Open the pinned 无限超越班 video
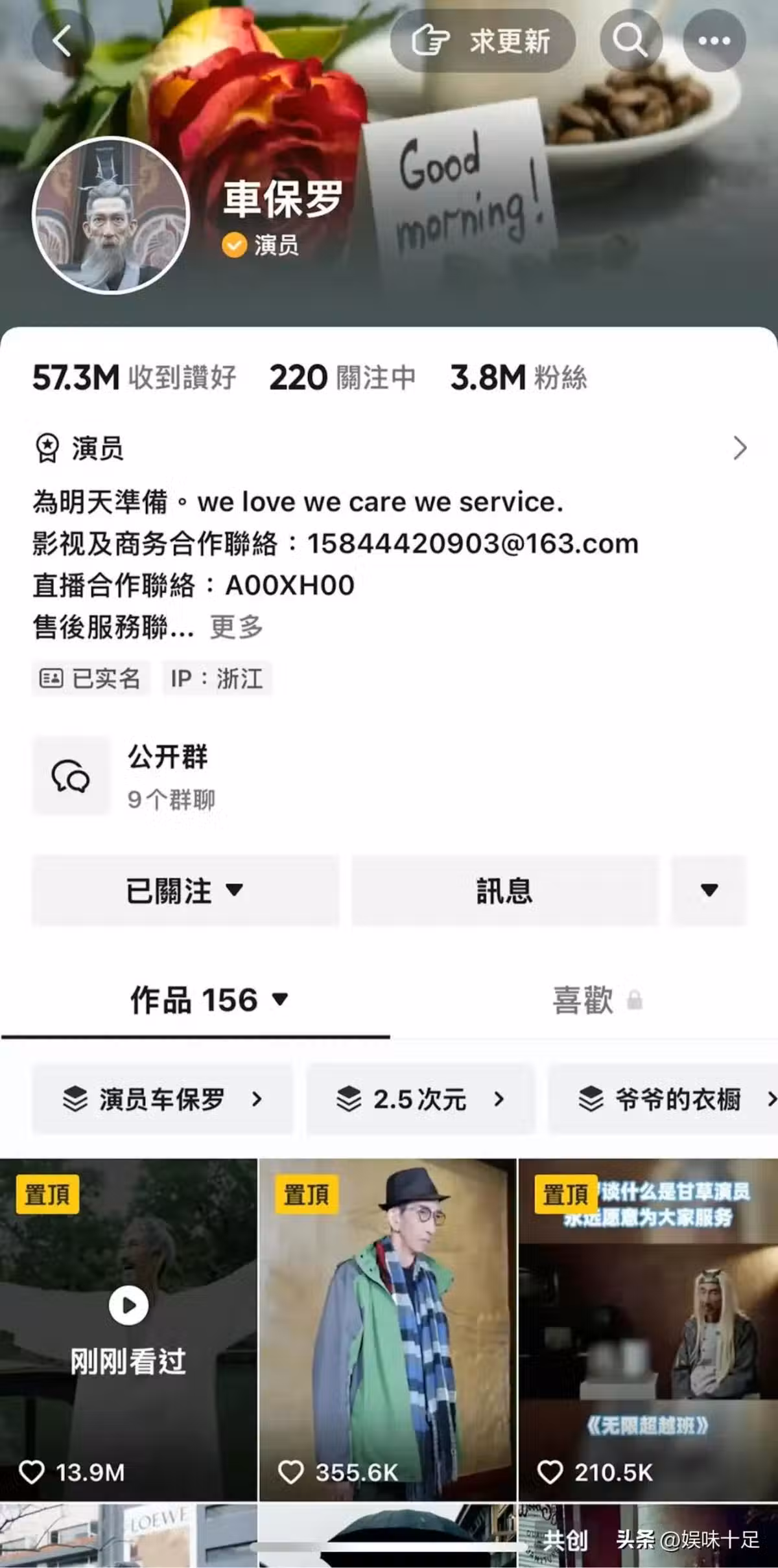 point(647,1328)
